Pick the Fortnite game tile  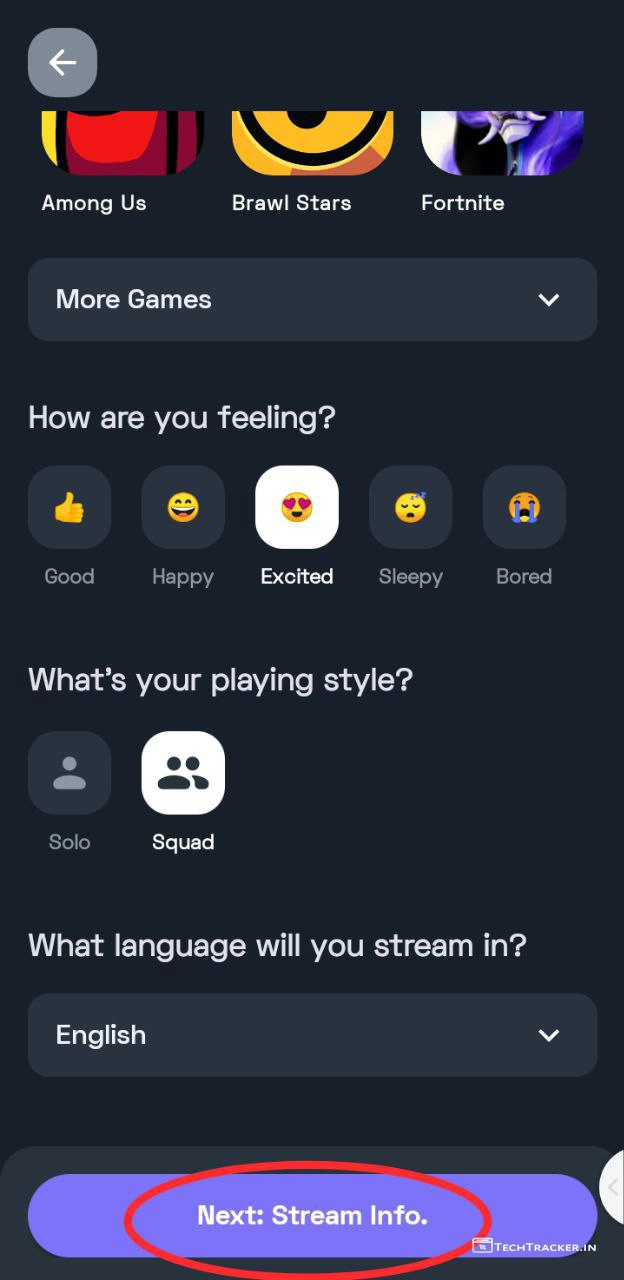pos(502,143)
